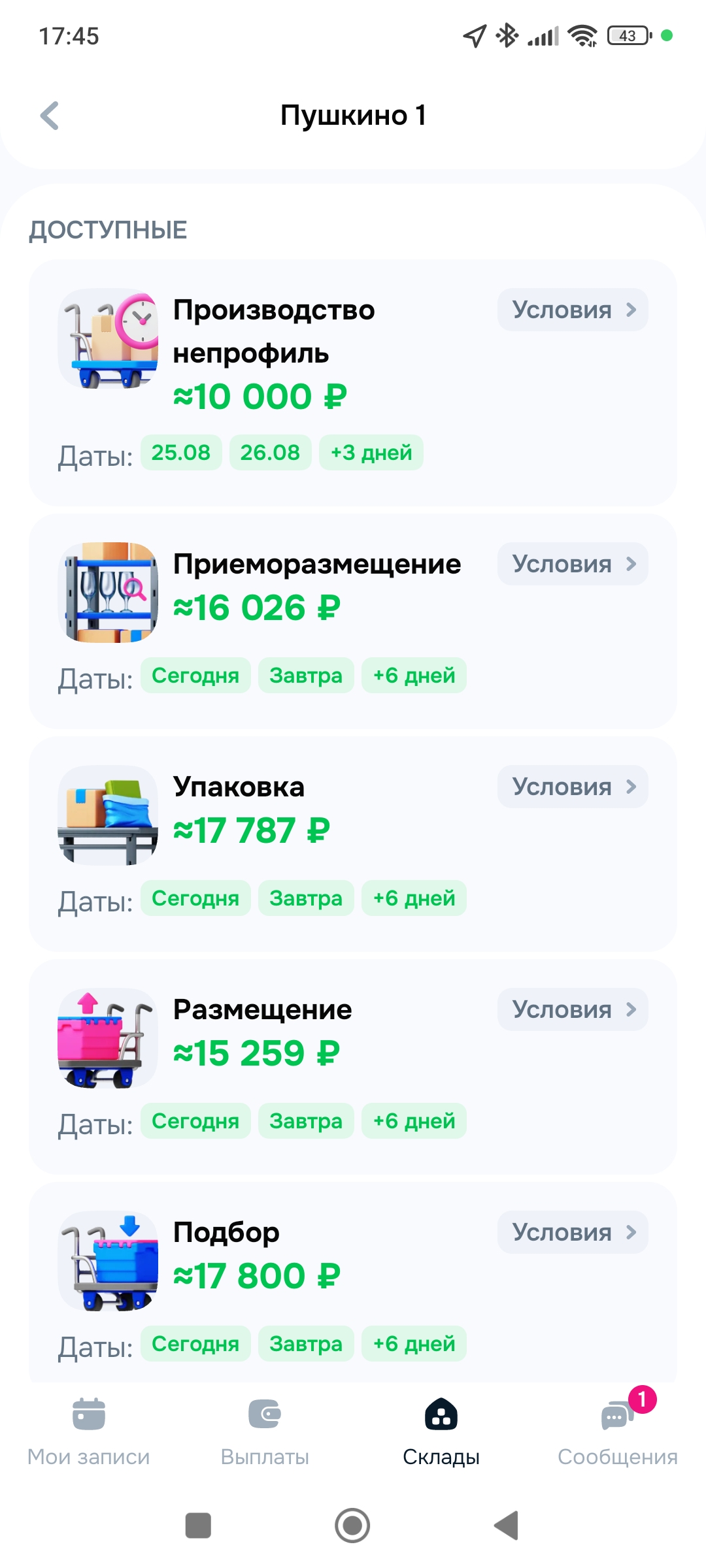
Task: Show +6 дней dates for Размещение
Action: (x=414, y=1121)
